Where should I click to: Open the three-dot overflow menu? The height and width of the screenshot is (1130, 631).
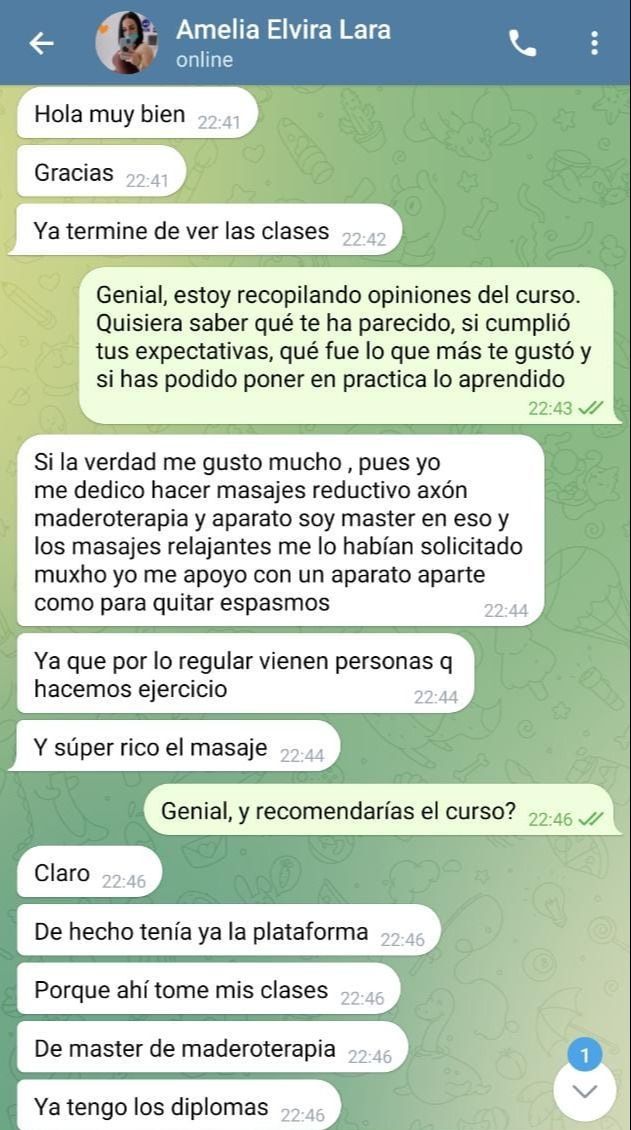point(594,43)
